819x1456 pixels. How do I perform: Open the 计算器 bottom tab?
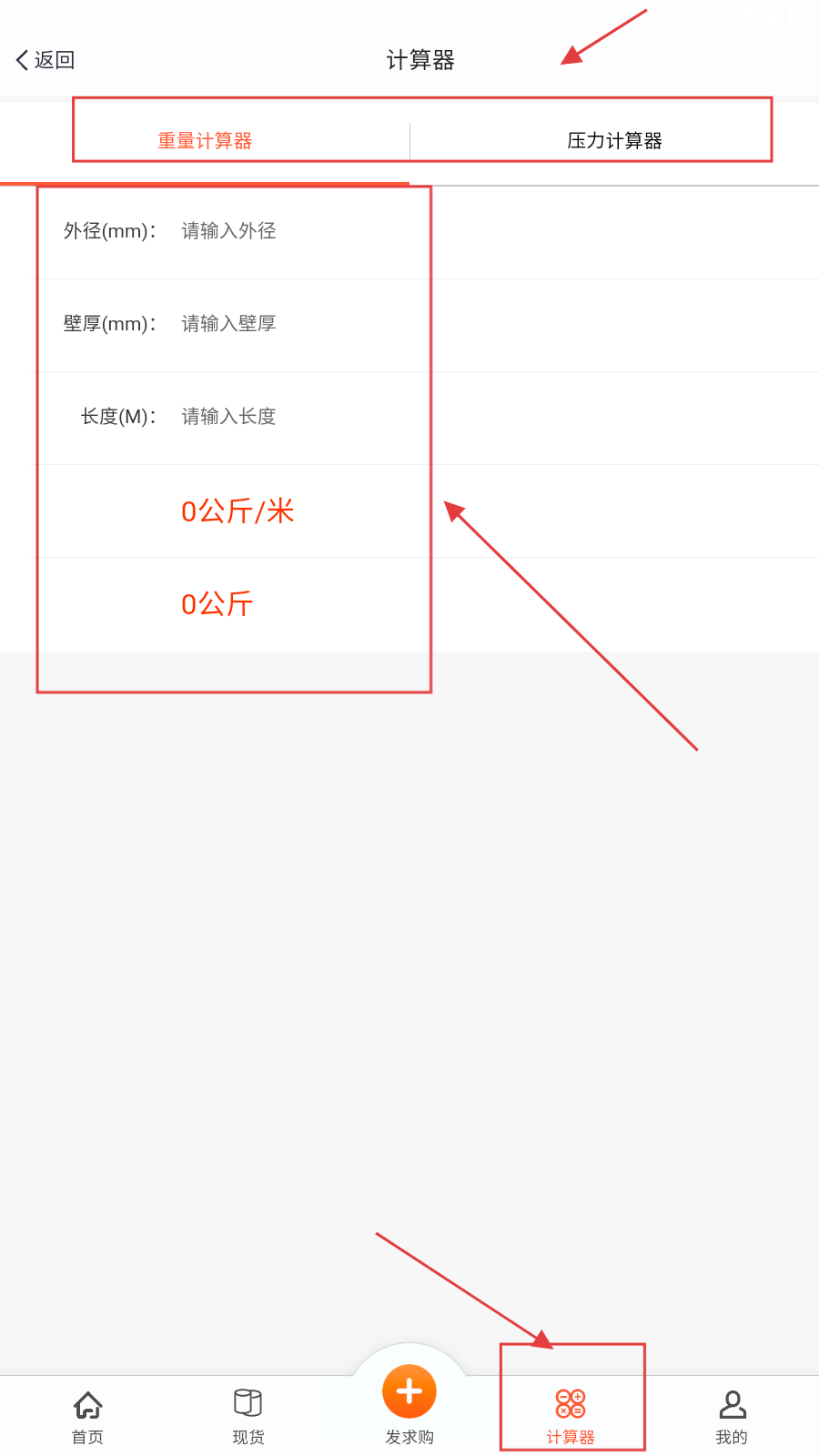[x=571, y=1416]
